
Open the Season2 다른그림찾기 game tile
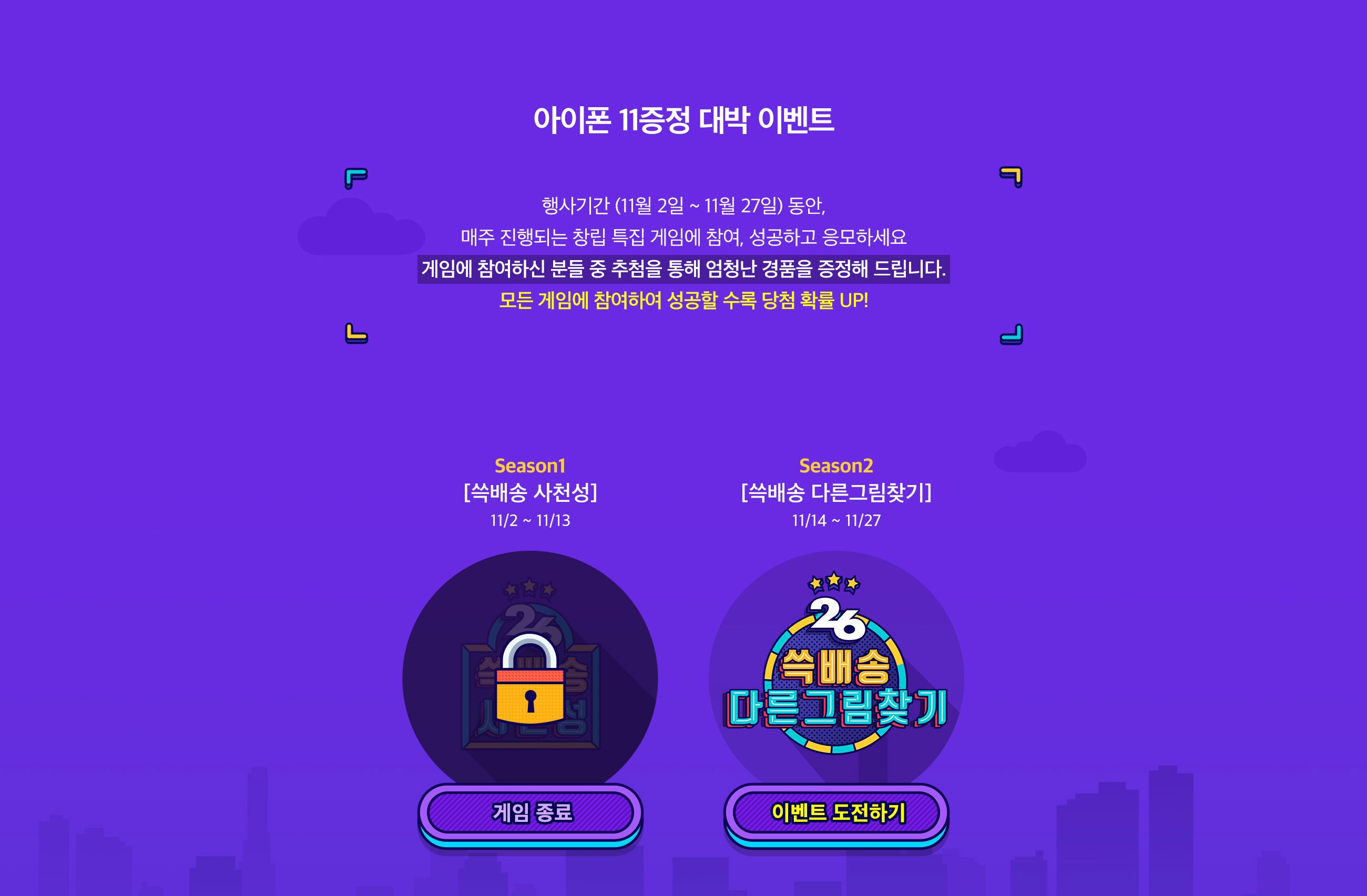[x=836, y=672]
